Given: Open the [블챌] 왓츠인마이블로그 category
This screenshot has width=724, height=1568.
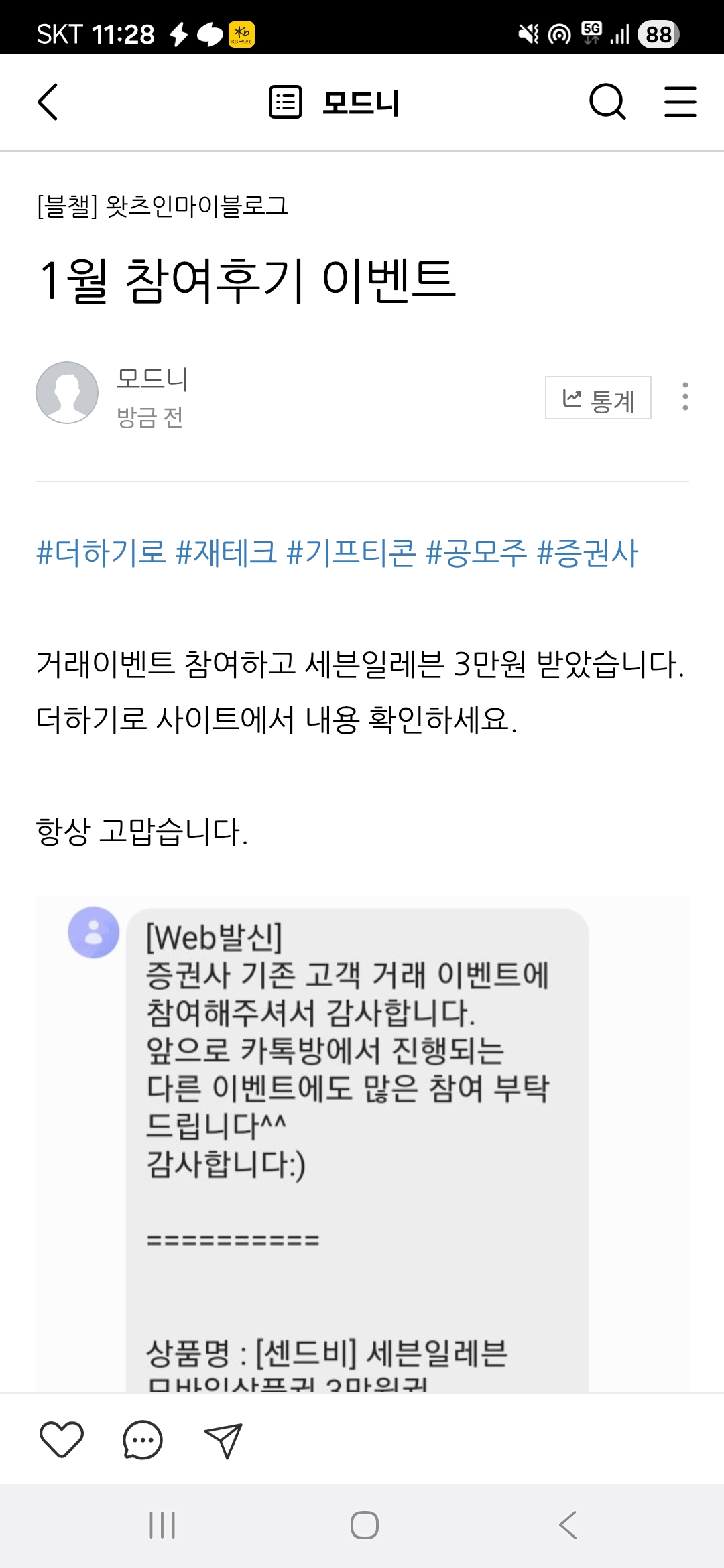Looking at the screenshot, I should click(162, 206).
